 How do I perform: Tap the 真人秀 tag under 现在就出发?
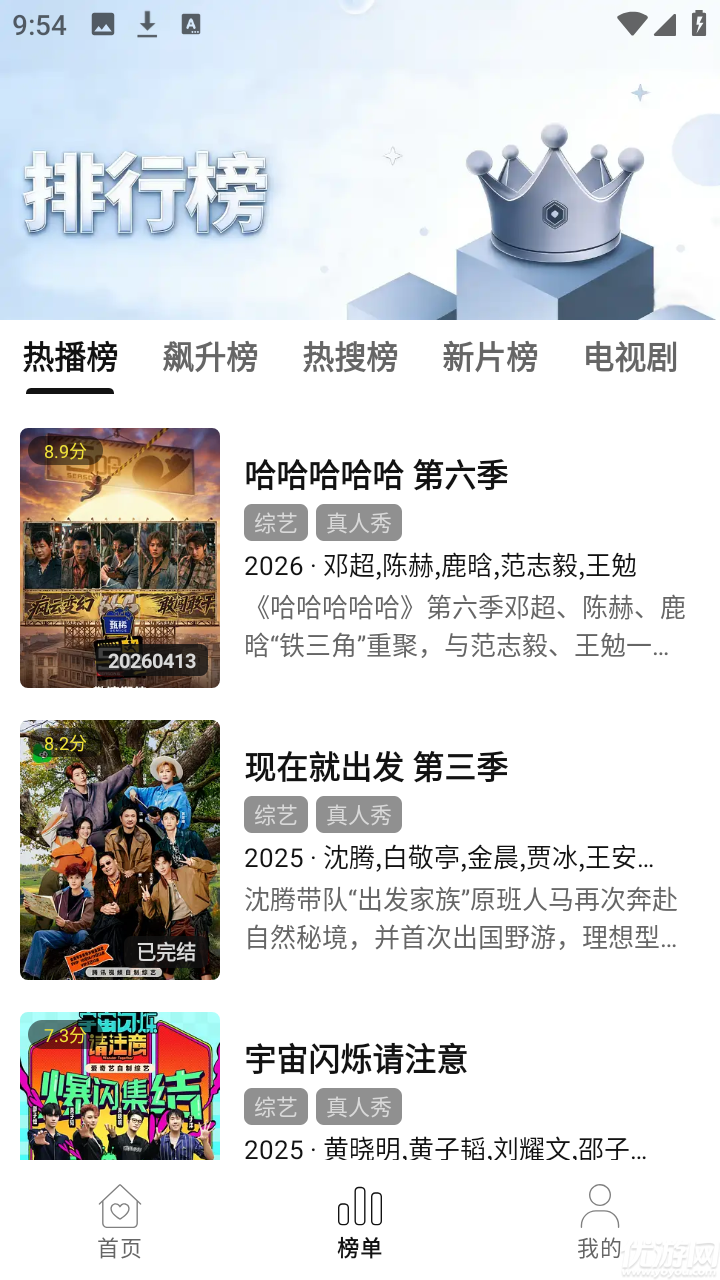(x=359, y=814)
